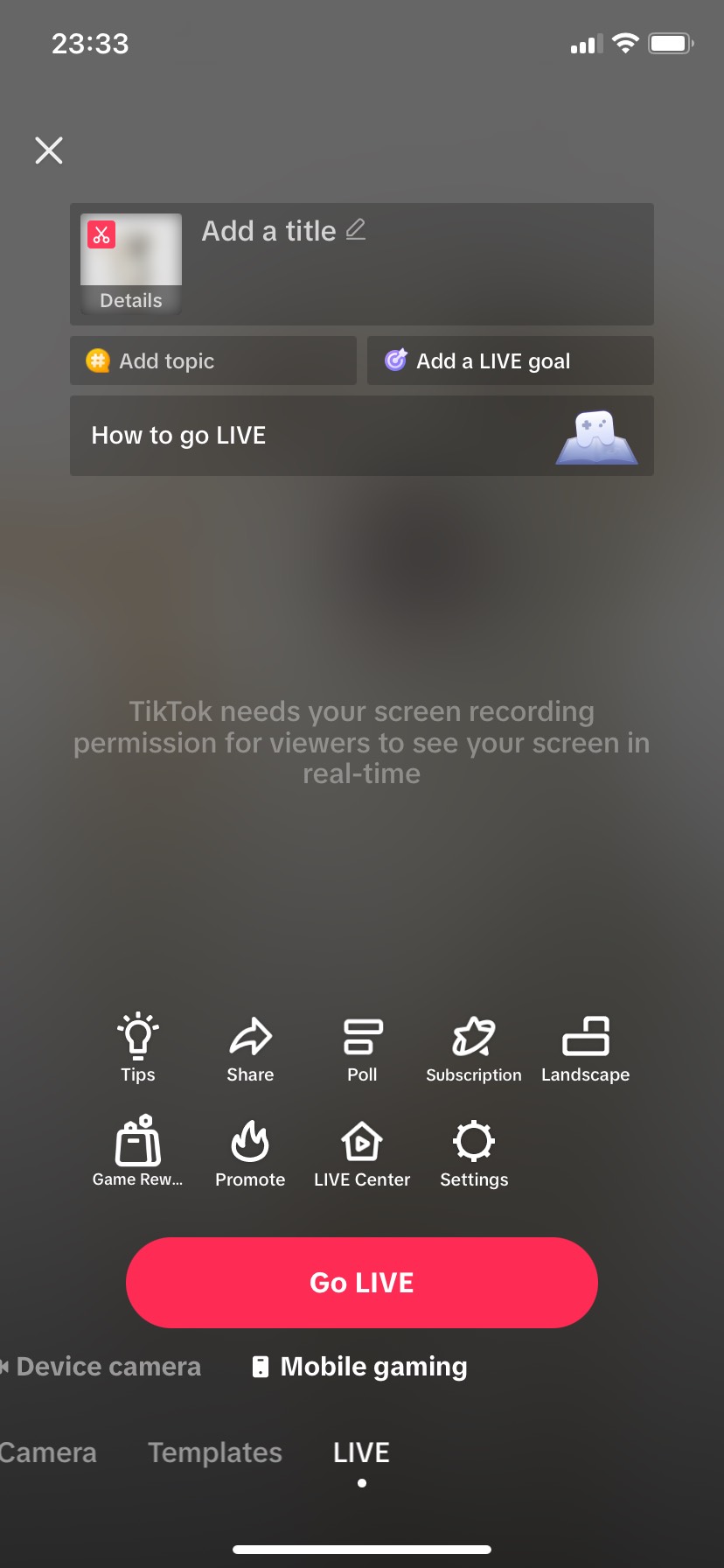Open Subscription settings

pyautogui.click(x=474, y=1048)
